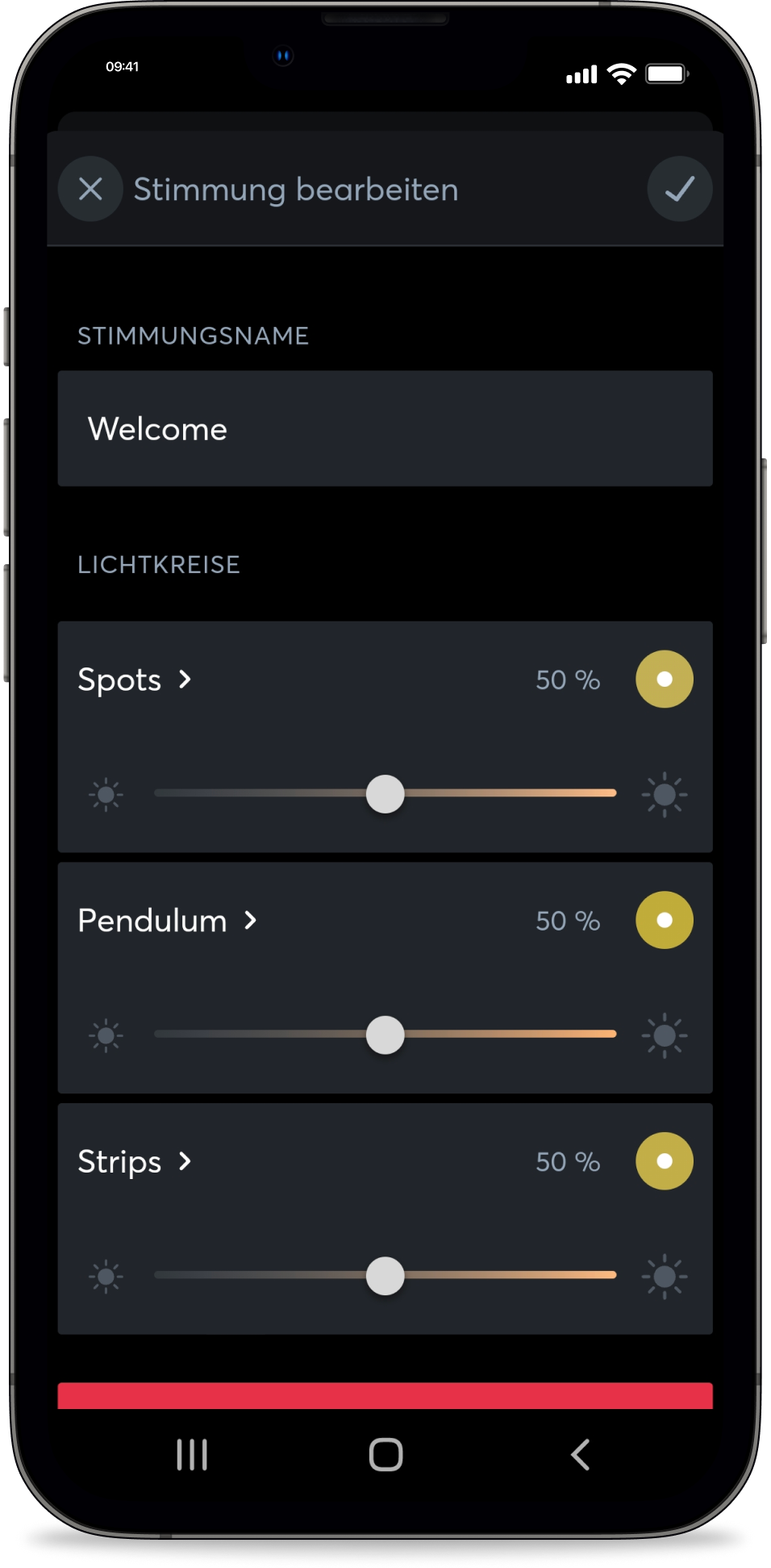Confirm changes with the checkmark
The width and height of the screenshot is (771, 1568).
pyautogui.click(x=679, y=189)
